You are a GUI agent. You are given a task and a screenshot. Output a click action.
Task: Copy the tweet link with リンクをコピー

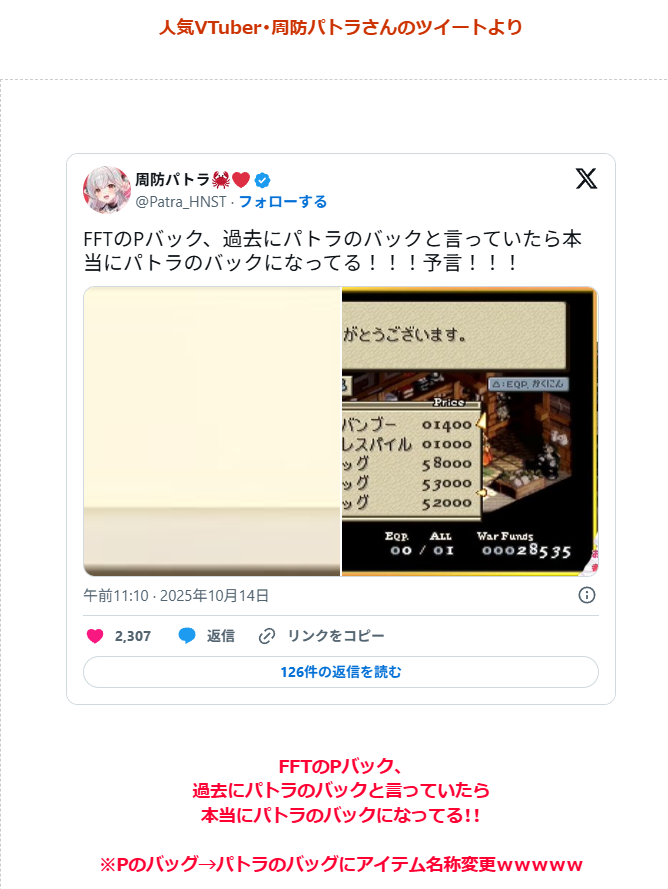[x=322, y=636]
